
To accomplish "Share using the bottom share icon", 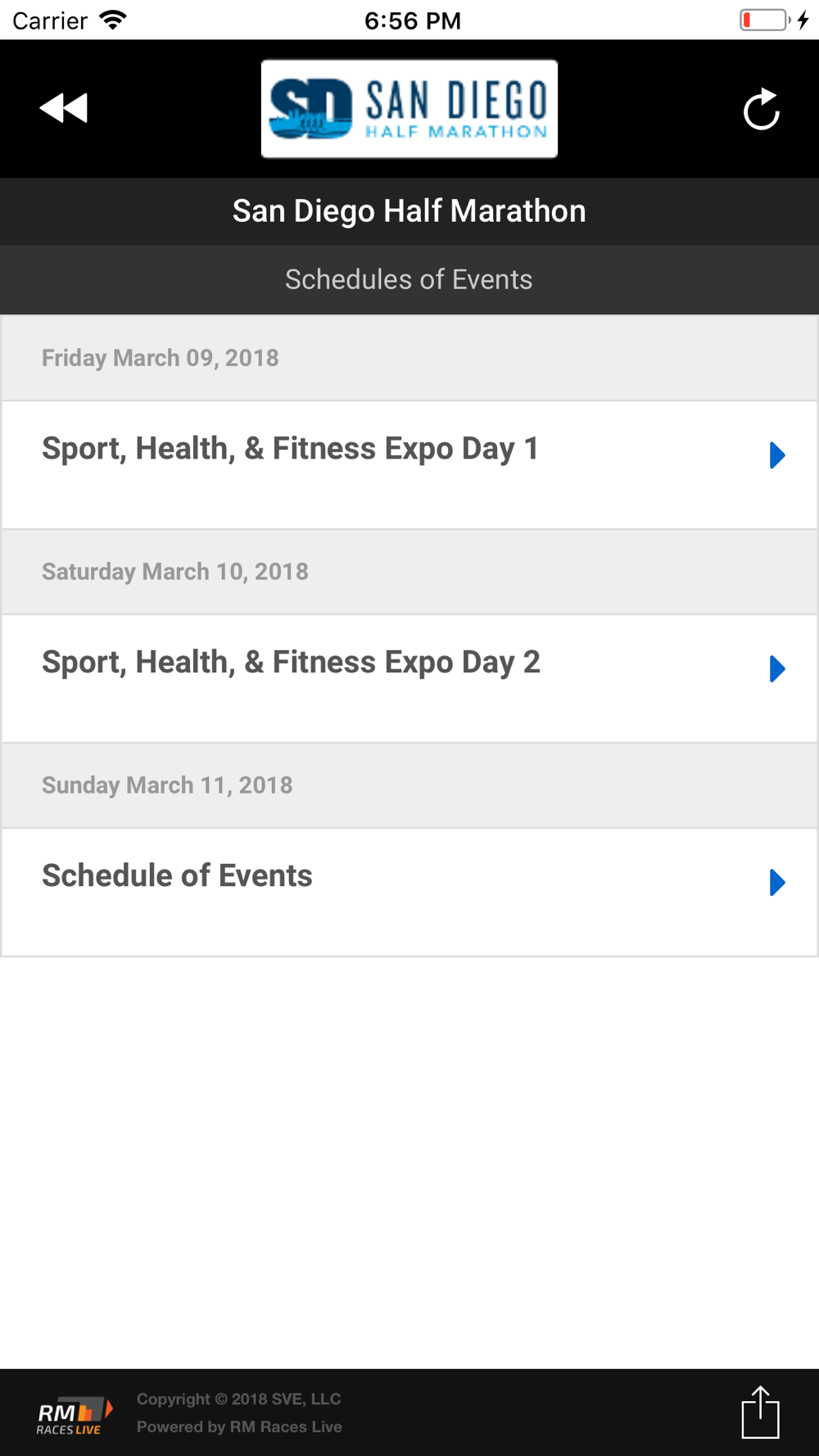I will point(760,1412).
